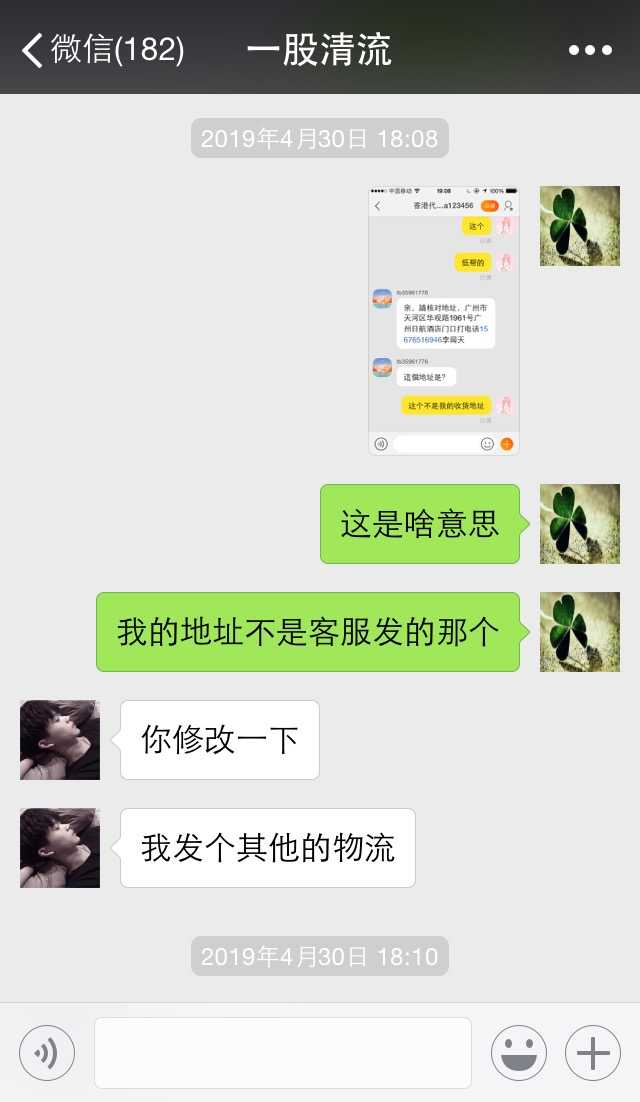Viewport: 640px width, 1102px height.
Task: Tap clover avatar next to 这是啥意思
Action: (x=580, y=524)
